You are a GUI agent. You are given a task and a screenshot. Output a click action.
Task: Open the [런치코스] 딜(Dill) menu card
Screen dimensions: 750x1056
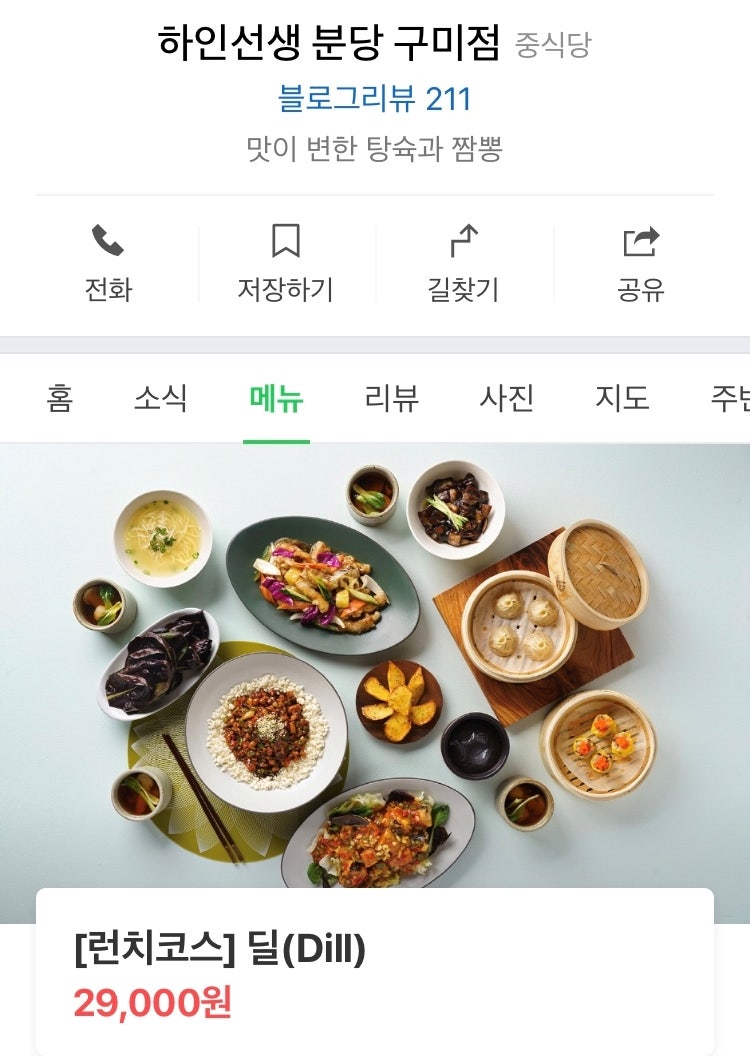375,970
